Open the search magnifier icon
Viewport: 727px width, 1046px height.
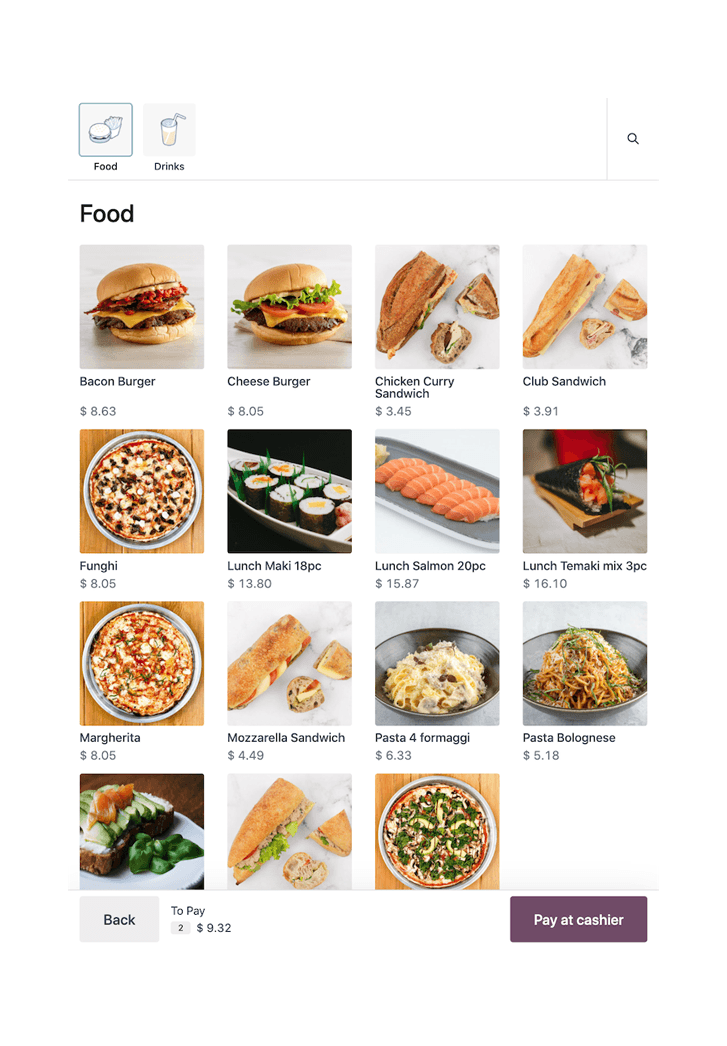tap(632, 139)
